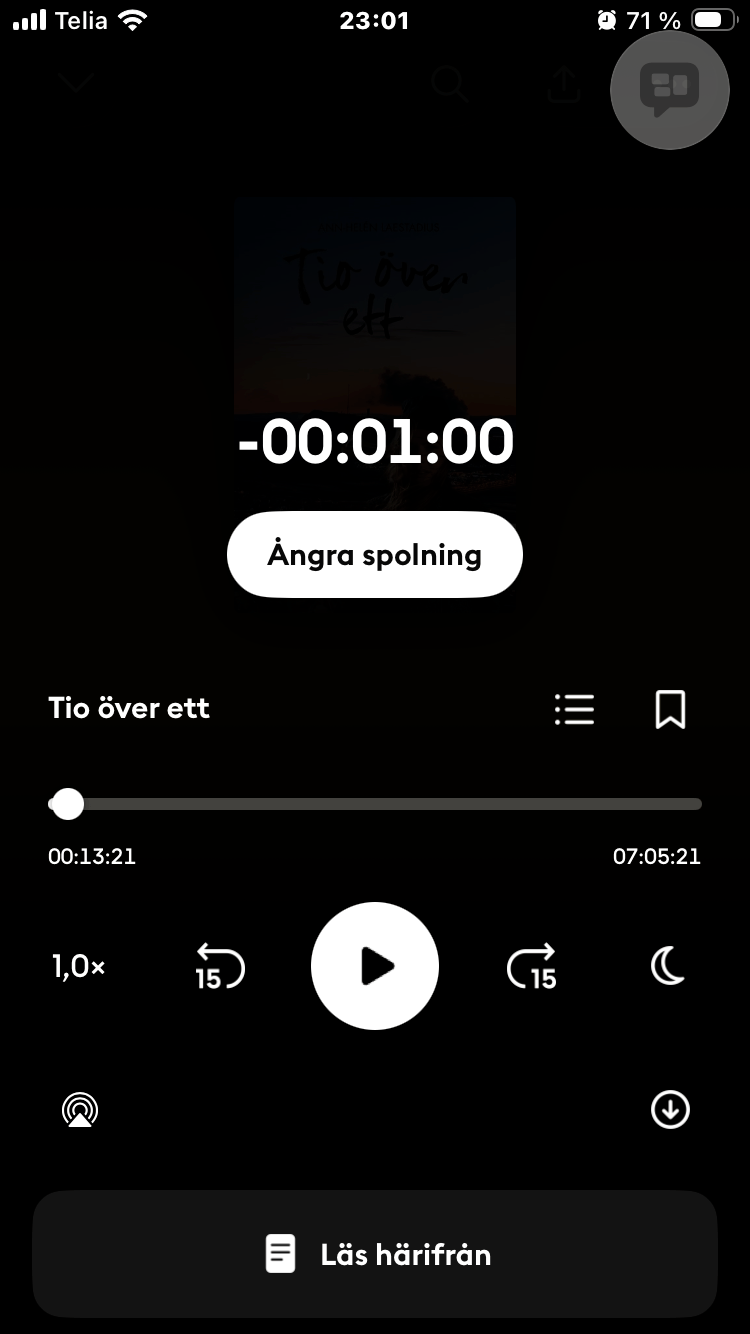Open the sleep timer moon icon

[x=669, y=967]
